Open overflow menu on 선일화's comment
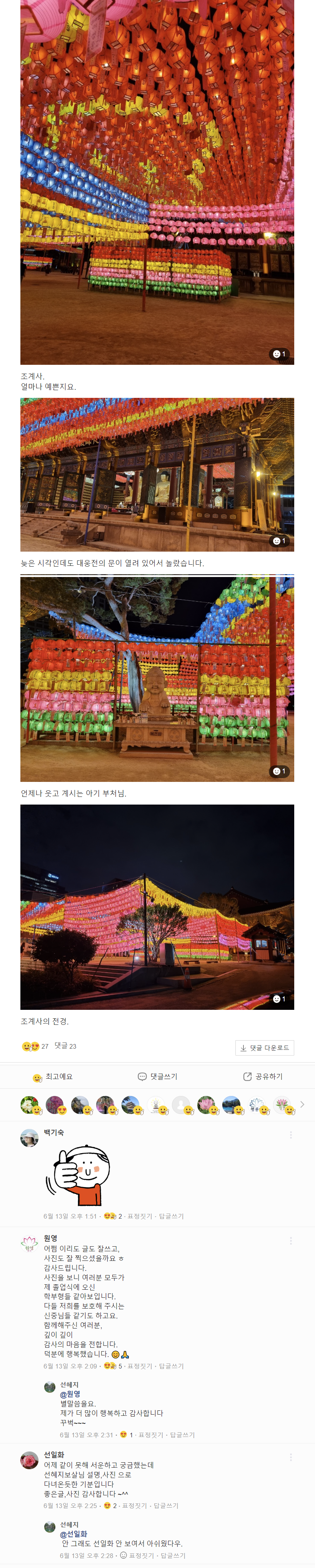 (x=291, y=1457)
